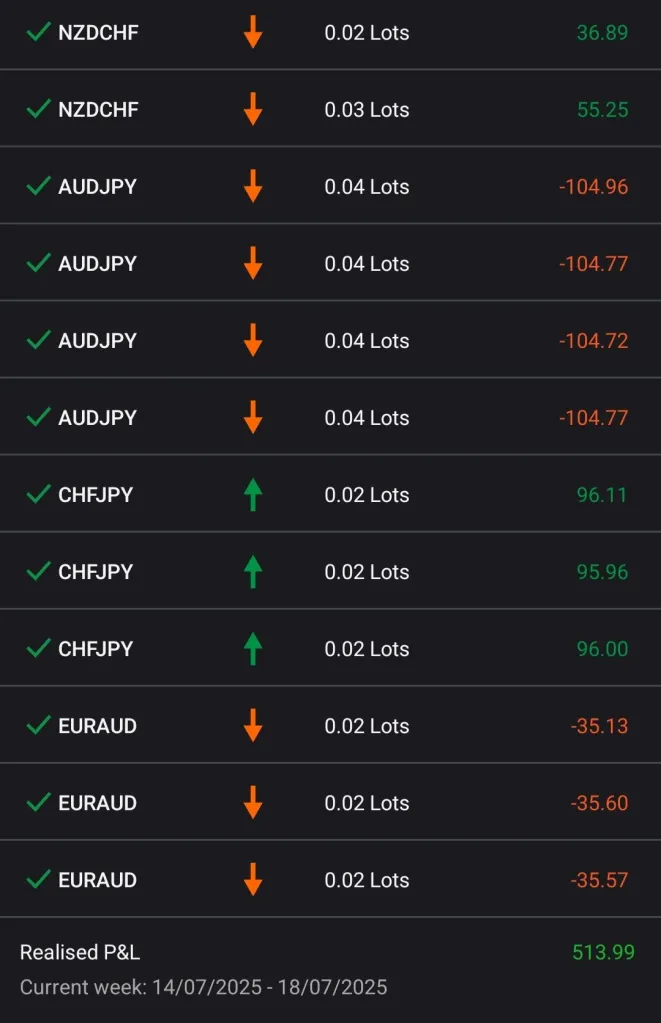View the AUDJPY trade showing -104.96
This screenshot has width=661, height=1023.
[330, 187]
